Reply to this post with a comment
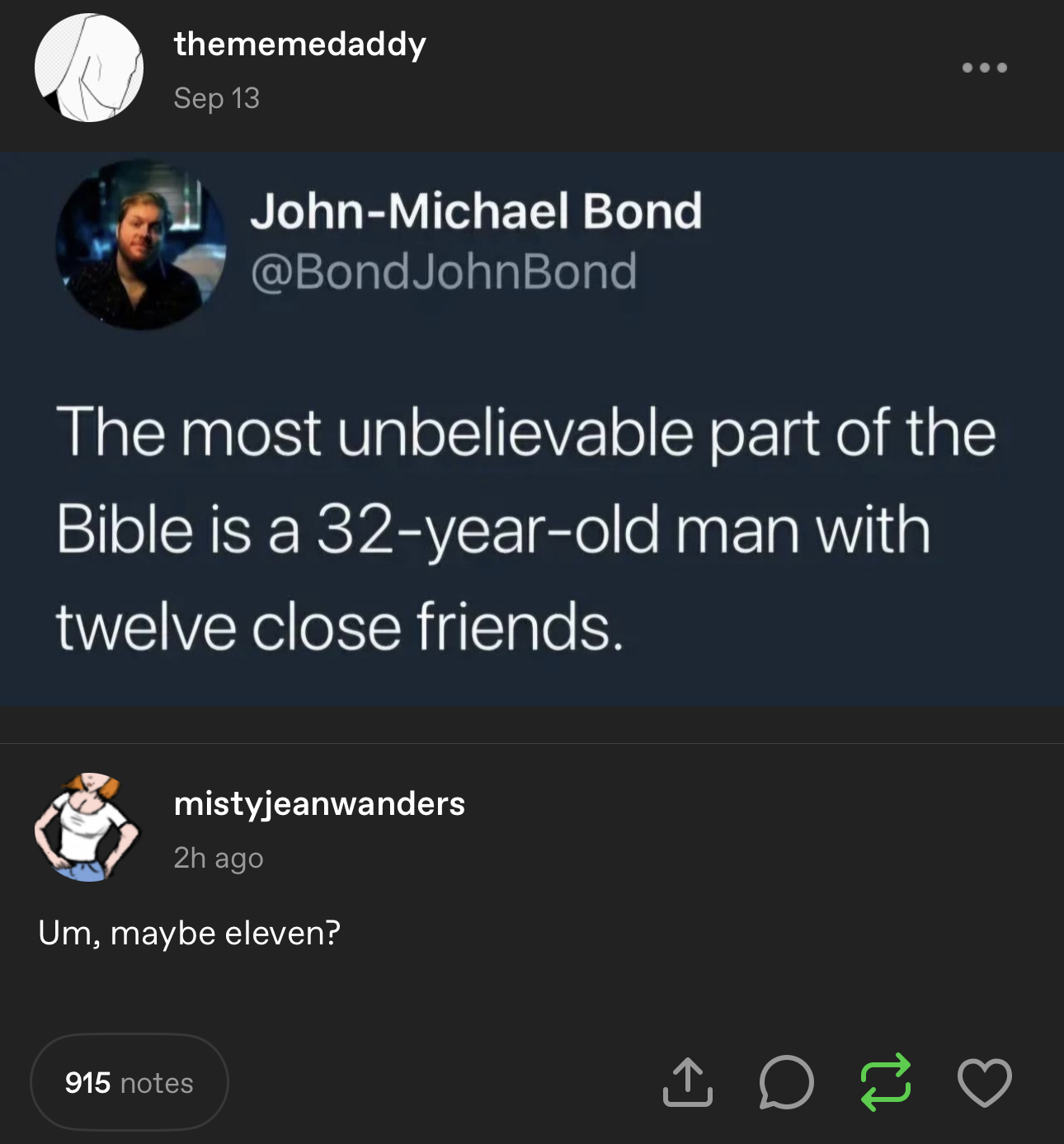This screenshot has height=1144, width=1064. pyautogui.click(x=786, y=1082)
